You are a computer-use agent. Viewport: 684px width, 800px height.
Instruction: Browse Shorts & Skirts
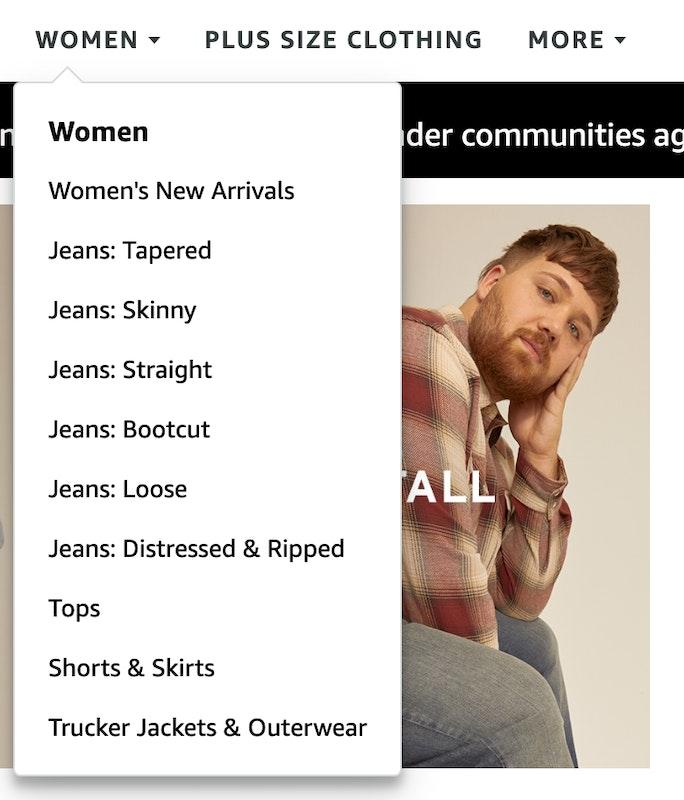click(131, 668)
